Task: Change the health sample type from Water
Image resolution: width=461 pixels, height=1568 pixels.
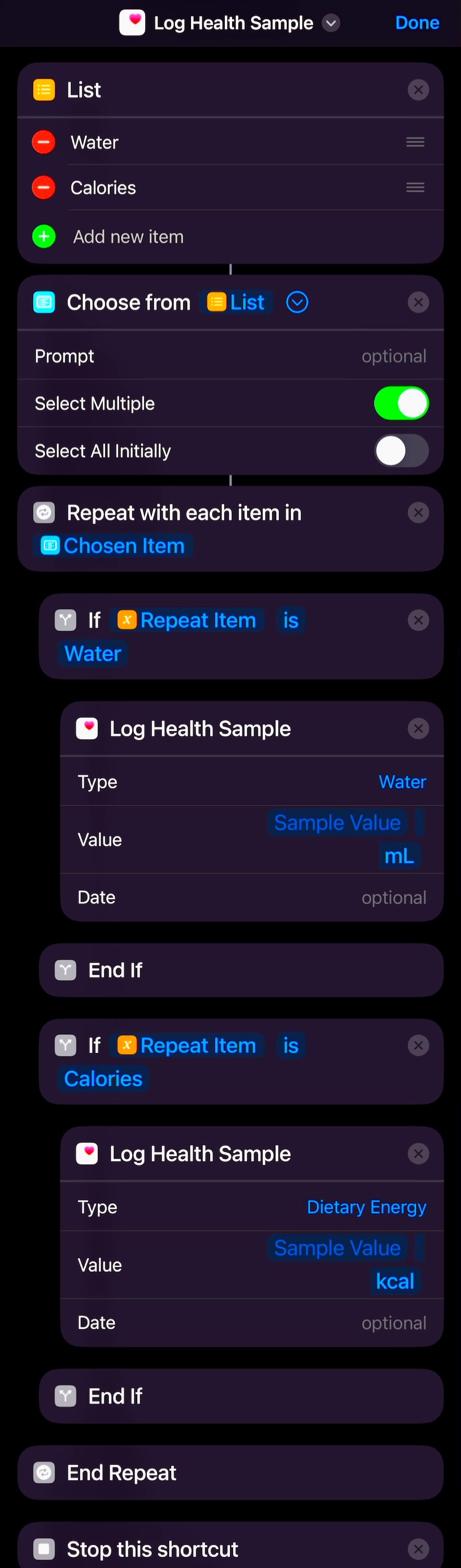Action: pos(402,782)
